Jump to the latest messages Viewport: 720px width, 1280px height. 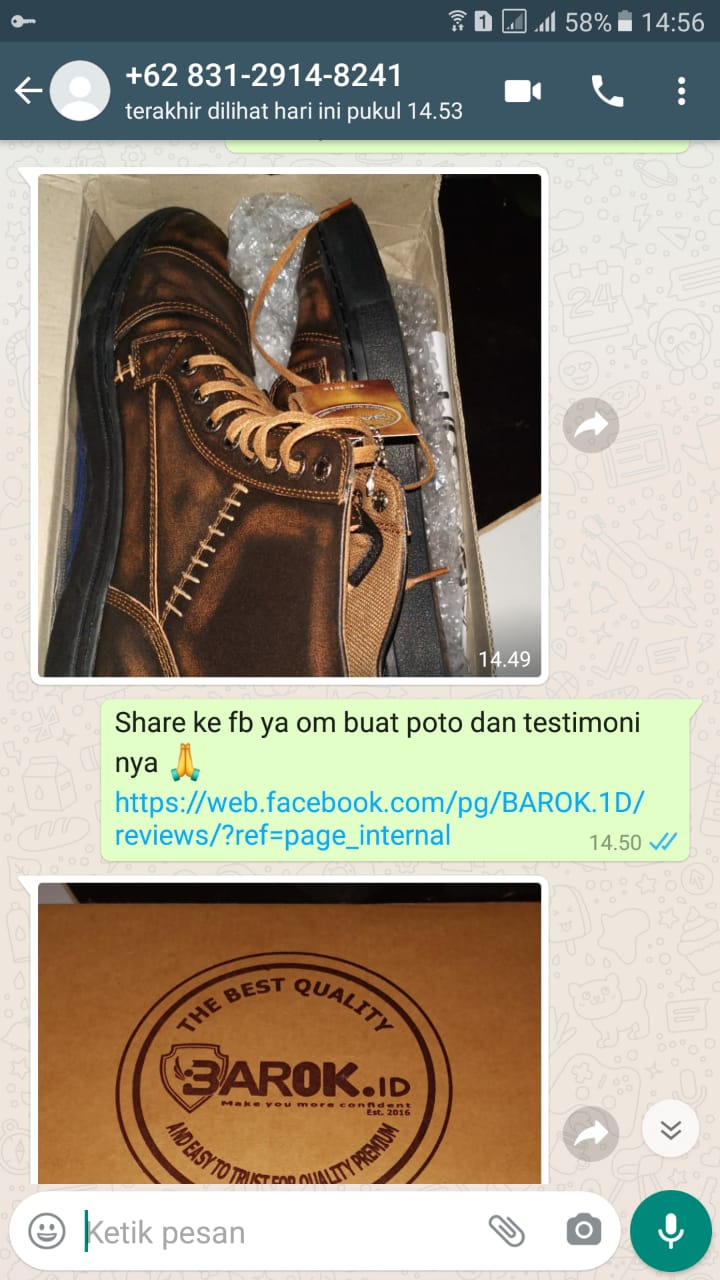coord(670,1129)
